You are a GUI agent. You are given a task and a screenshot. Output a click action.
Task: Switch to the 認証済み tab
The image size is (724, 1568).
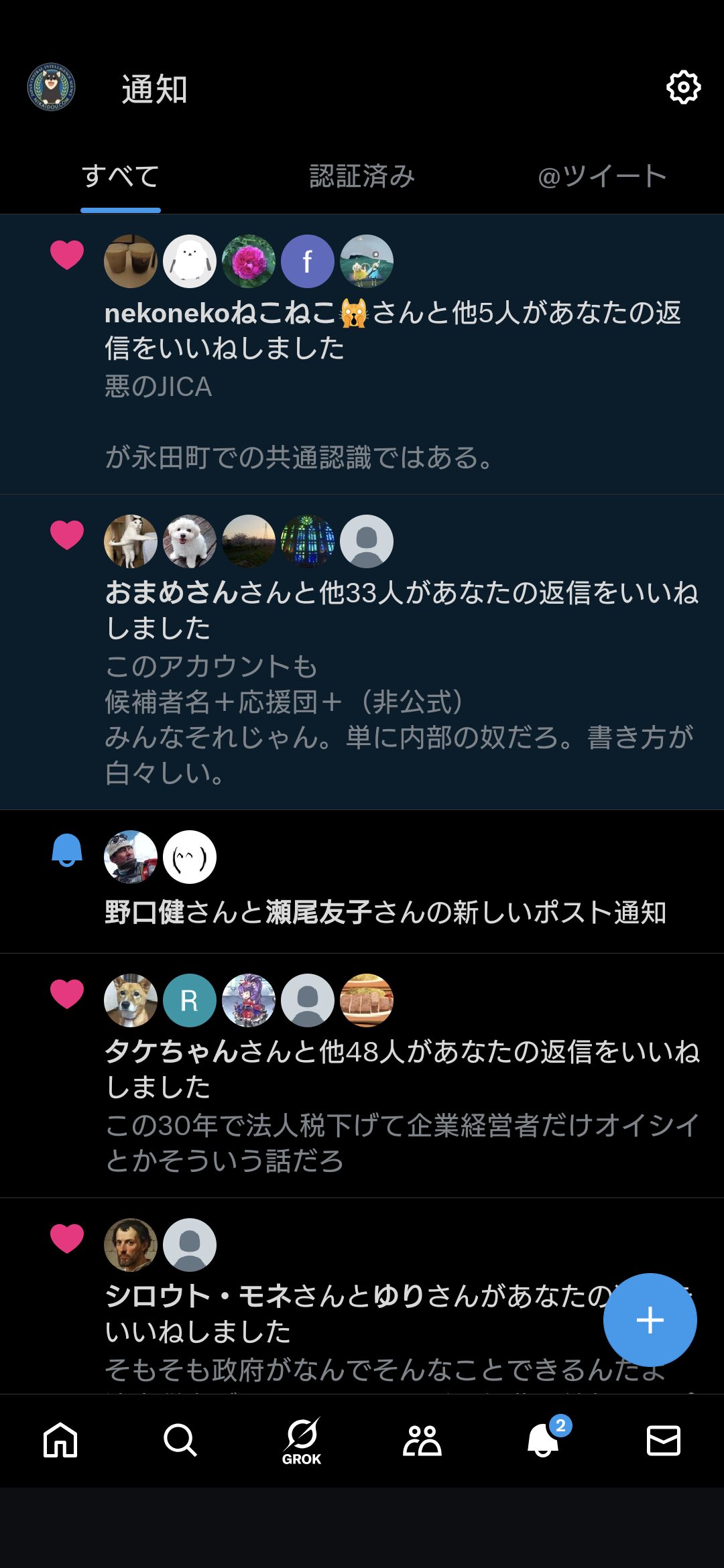coord(362,176)
